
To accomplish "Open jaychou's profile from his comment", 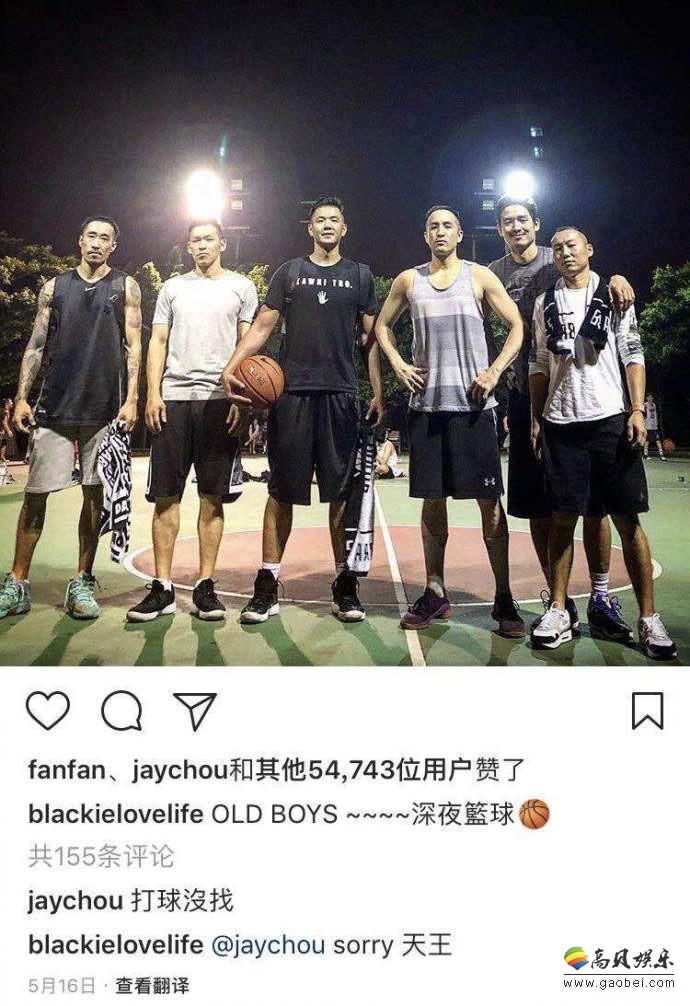I will click(x=75, y=900).
